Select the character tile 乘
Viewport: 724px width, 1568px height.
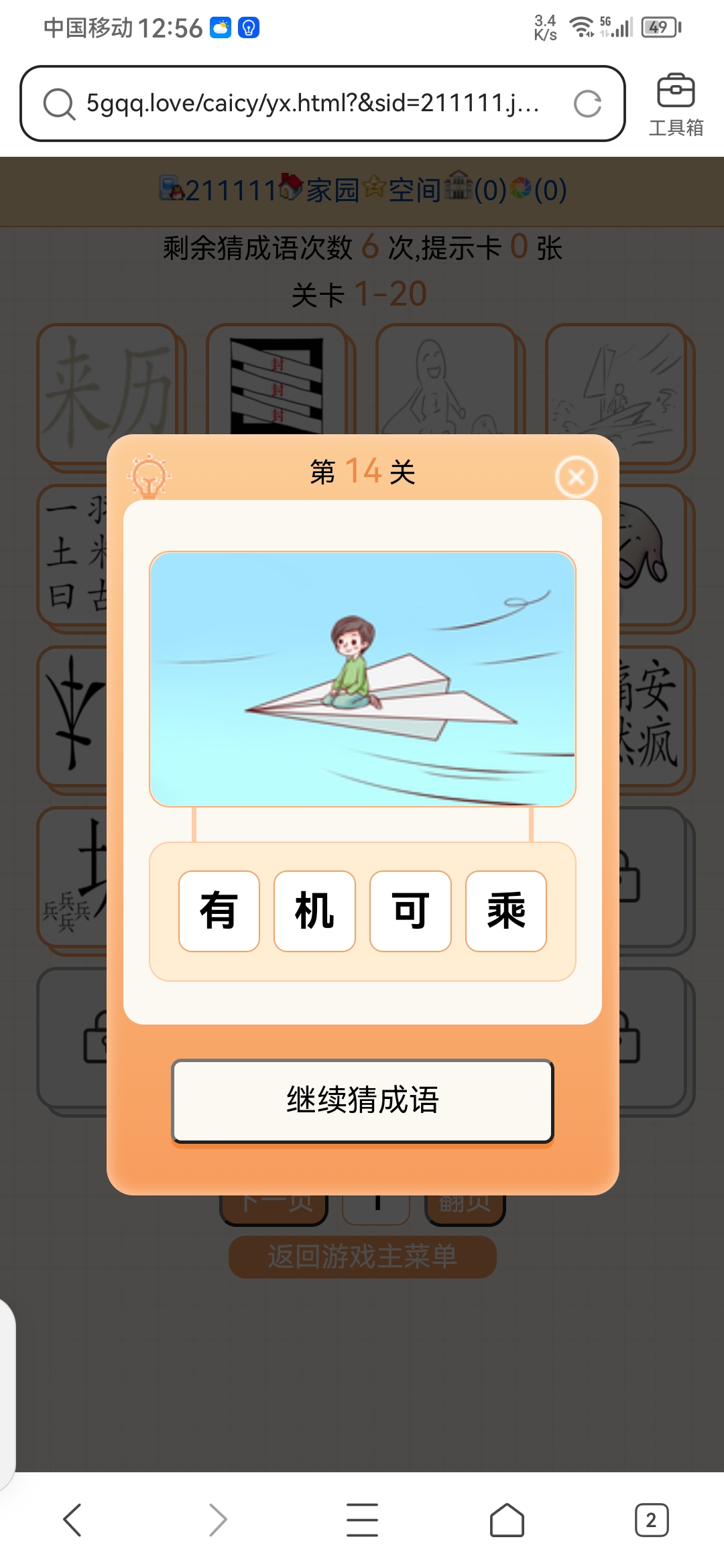coord(506,911)
